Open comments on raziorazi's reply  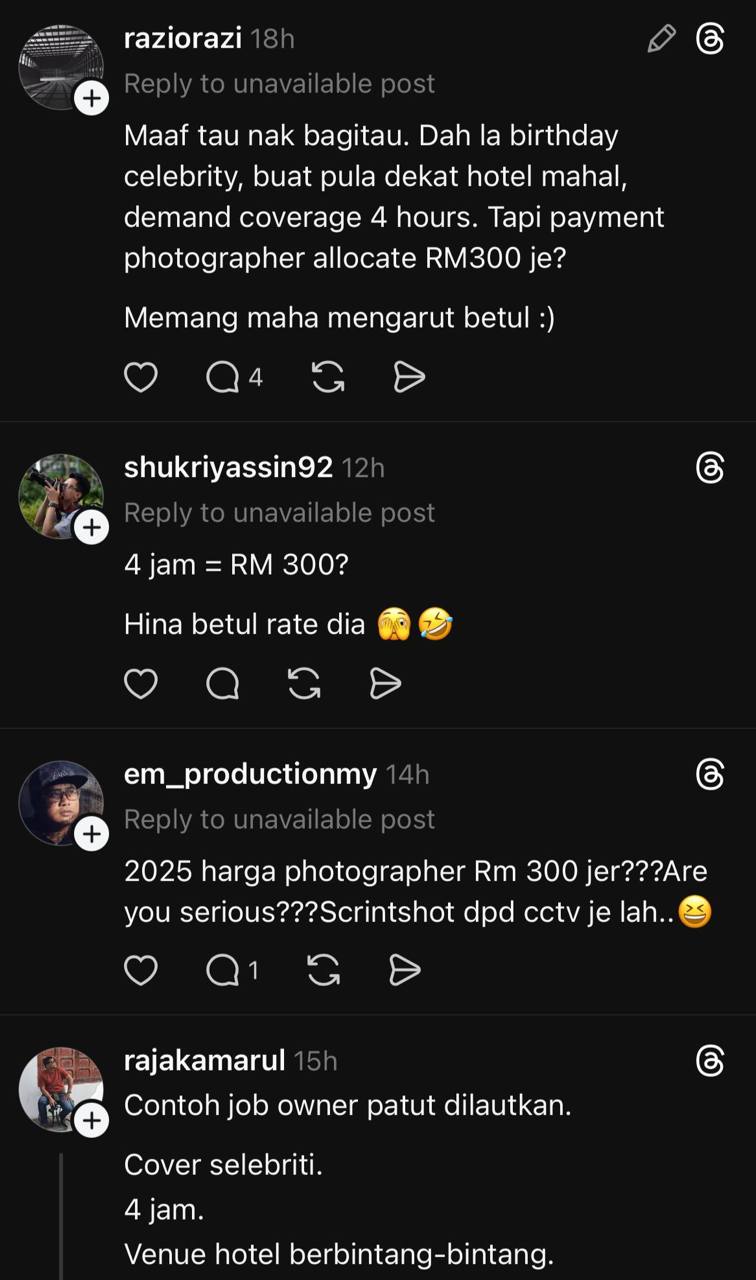(223, 377)
